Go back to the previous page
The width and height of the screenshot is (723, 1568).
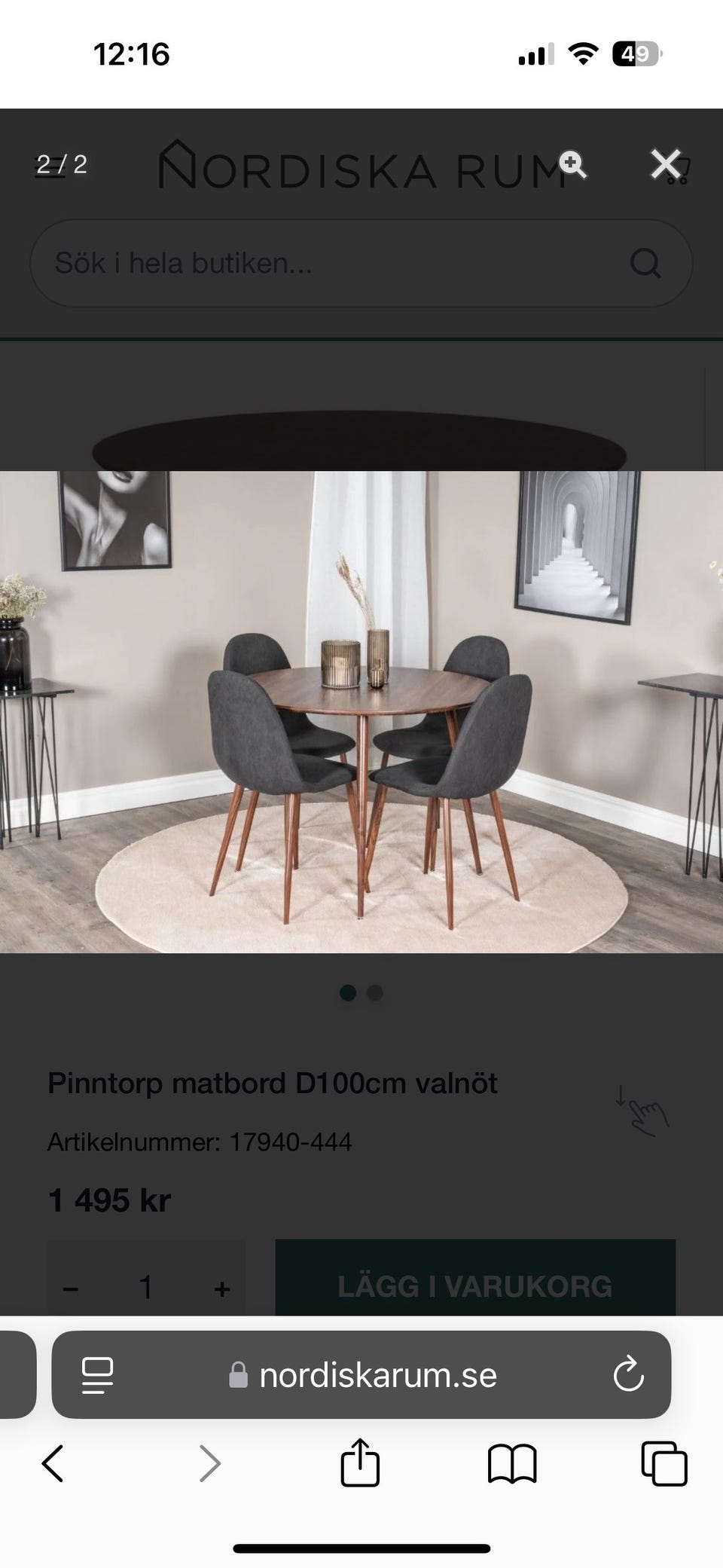53,1463
